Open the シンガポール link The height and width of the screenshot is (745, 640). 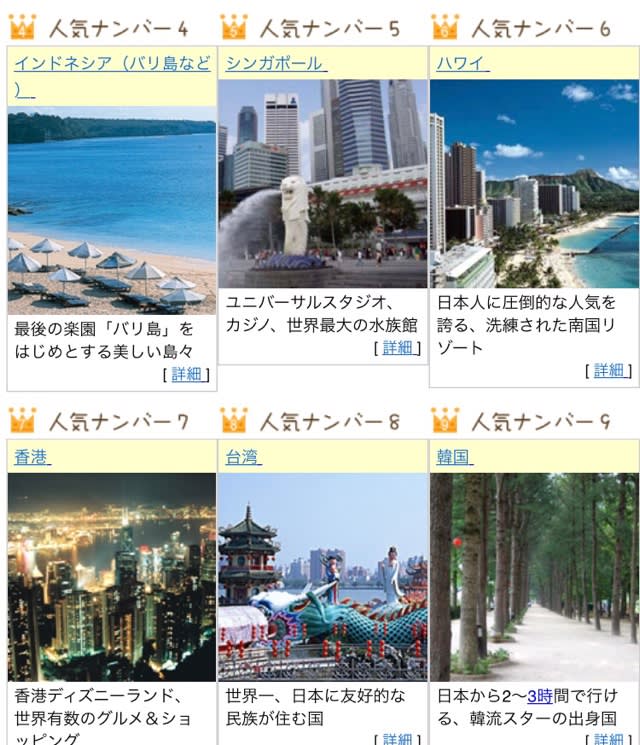274,63
